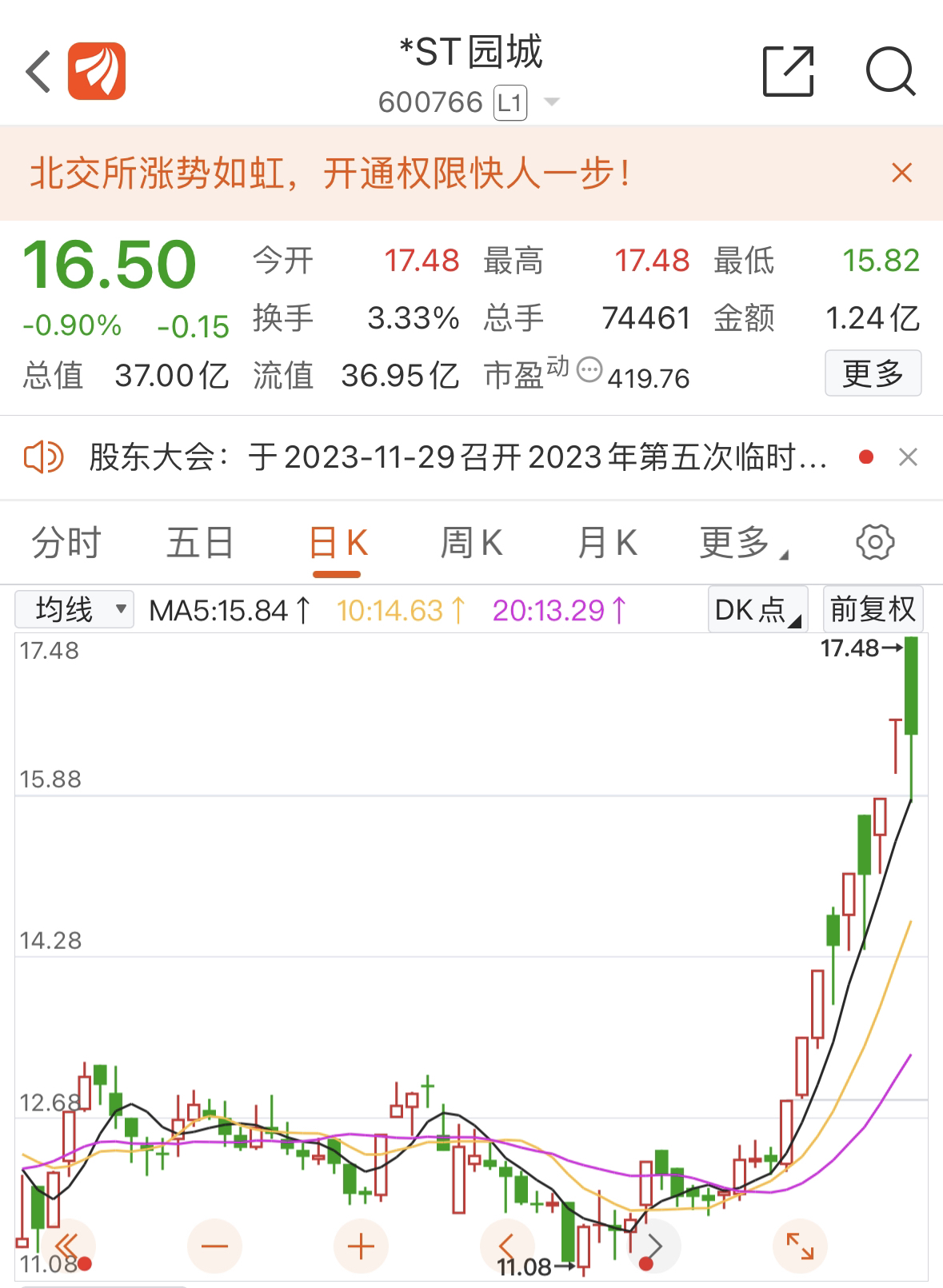Dismiss the 北交所 promotional banner
The width and height of the screenshot is (943, 1288).
click(901, 173)
